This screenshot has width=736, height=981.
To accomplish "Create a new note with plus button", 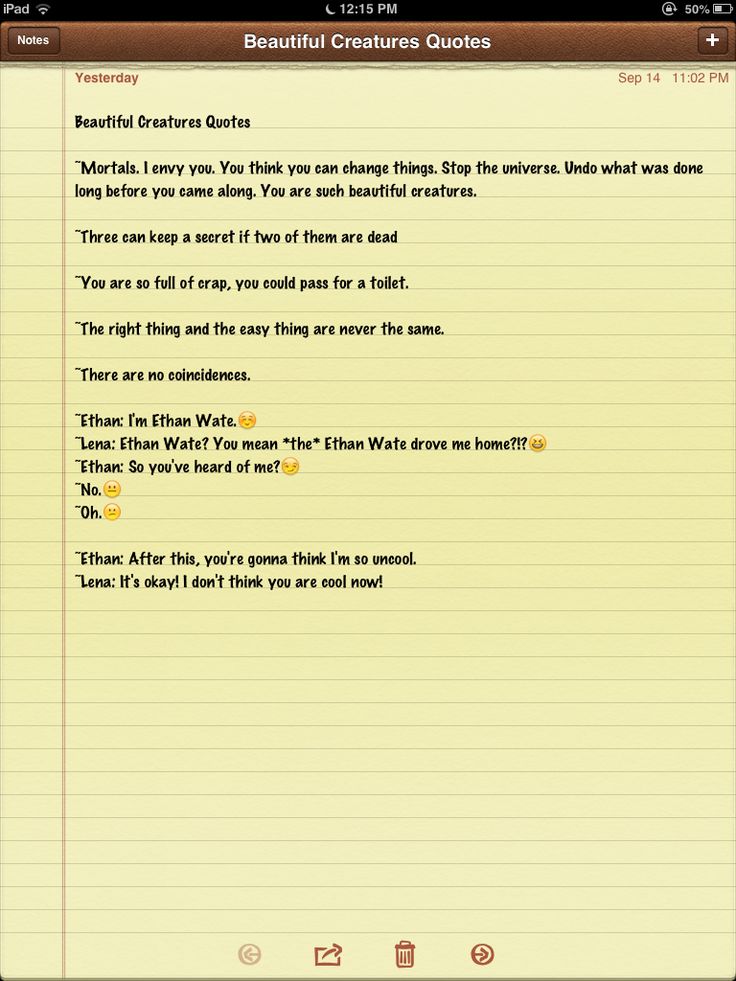I will tap(712, 40).
